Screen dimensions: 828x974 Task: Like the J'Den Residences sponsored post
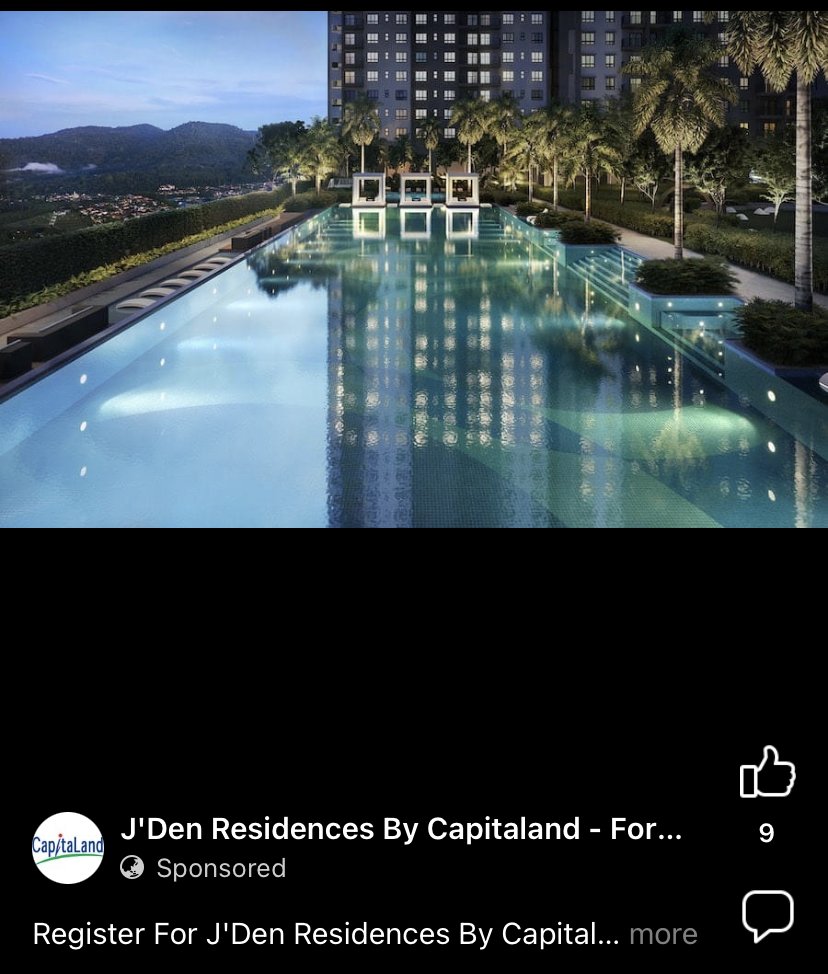coord(767,773)
